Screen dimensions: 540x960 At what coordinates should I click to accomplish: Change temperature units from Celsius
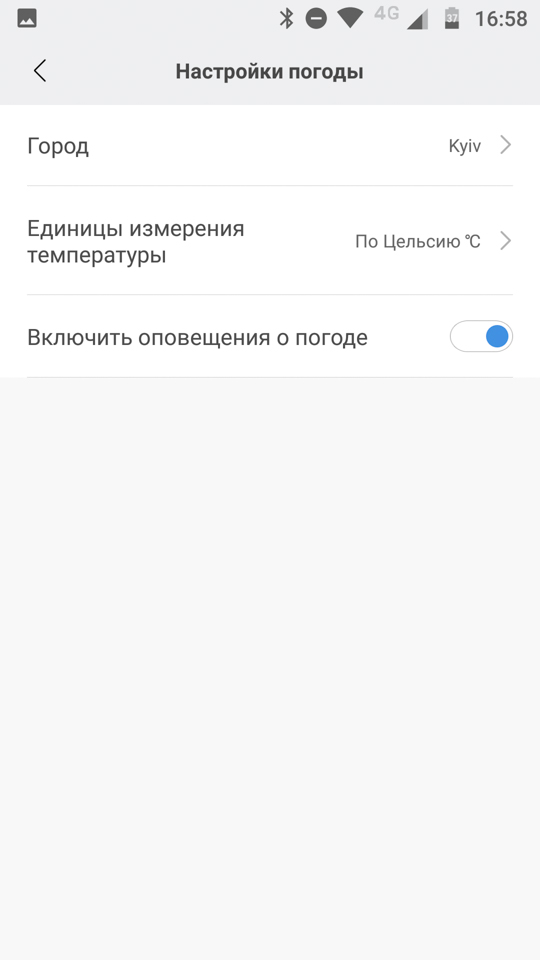[270, 241]
